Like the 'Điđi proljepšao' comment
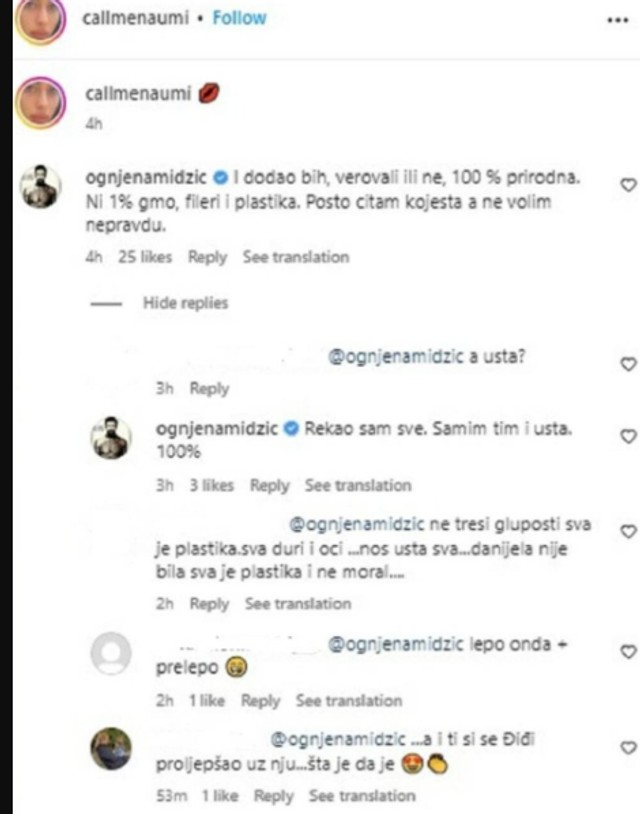 click(x=628, y=748)
